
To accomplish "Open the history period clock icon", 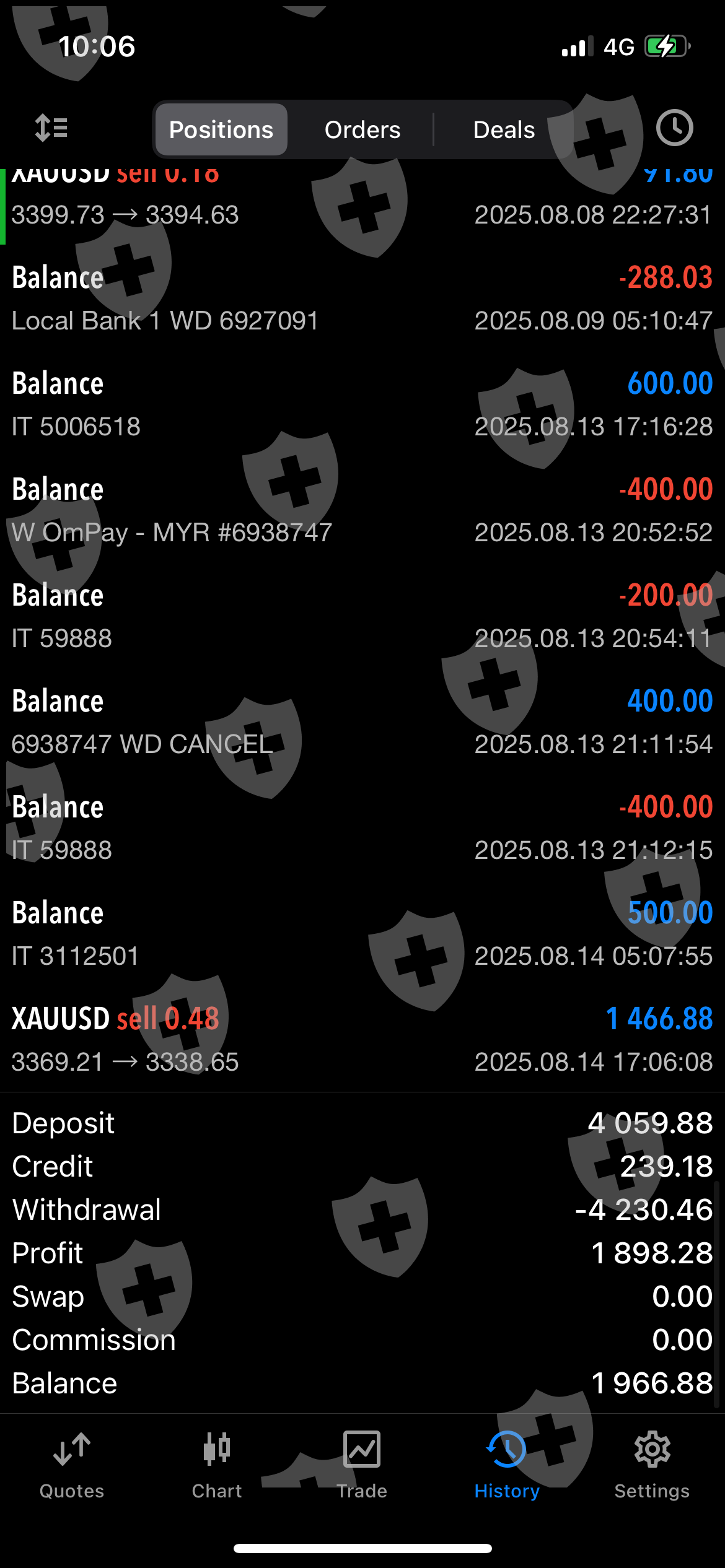I will click(674, 129).
